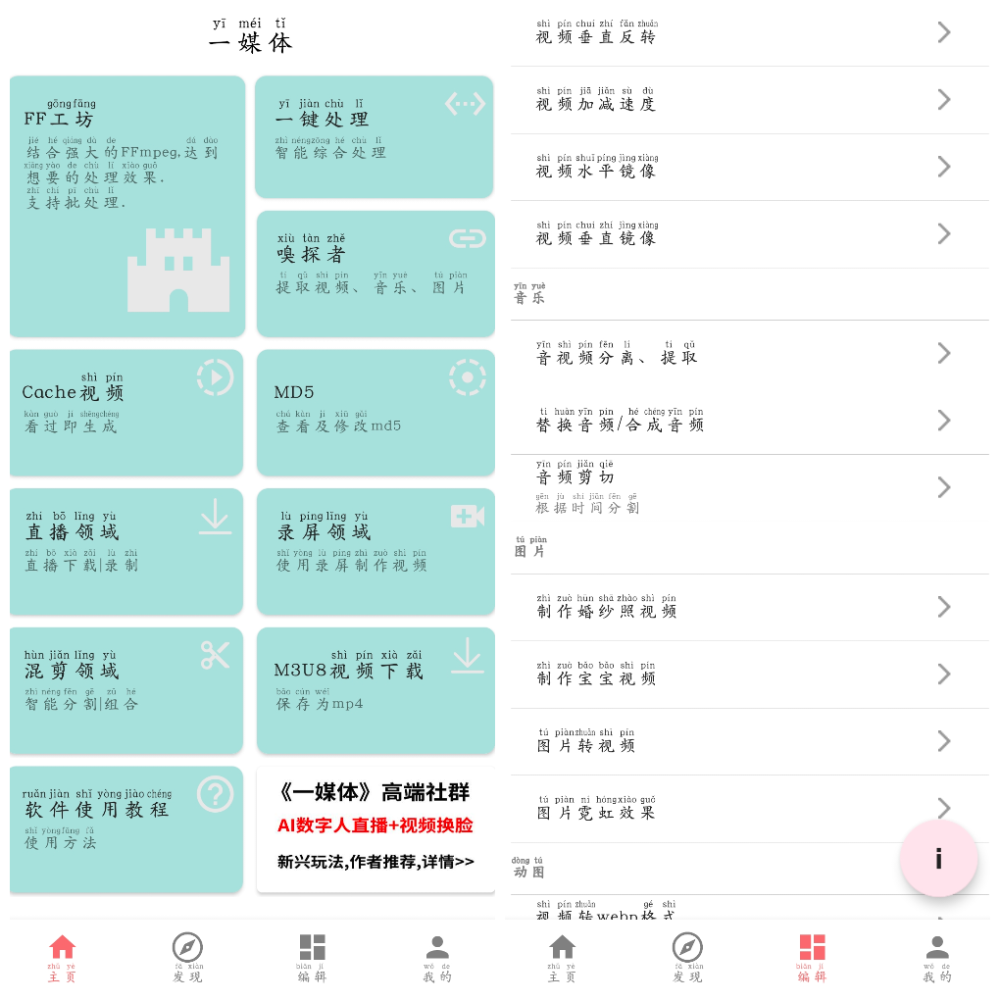The width and height of the screenshot is (1000, 1000).
Task: Select 视频垂直反转 from the list
Action: (750, 33)
